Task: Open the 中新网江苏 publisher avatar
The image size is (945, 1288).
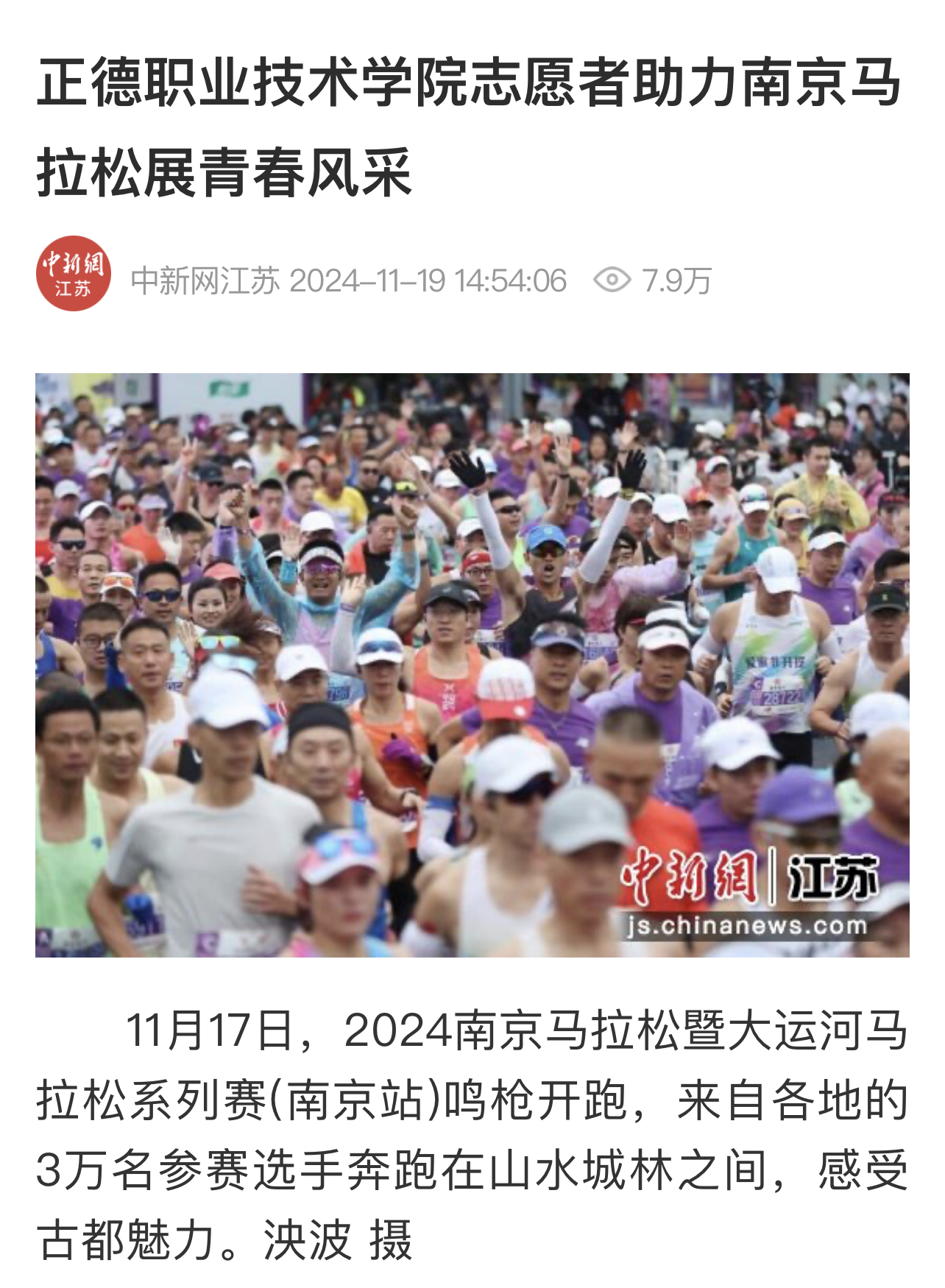Action: click(74, 274)
